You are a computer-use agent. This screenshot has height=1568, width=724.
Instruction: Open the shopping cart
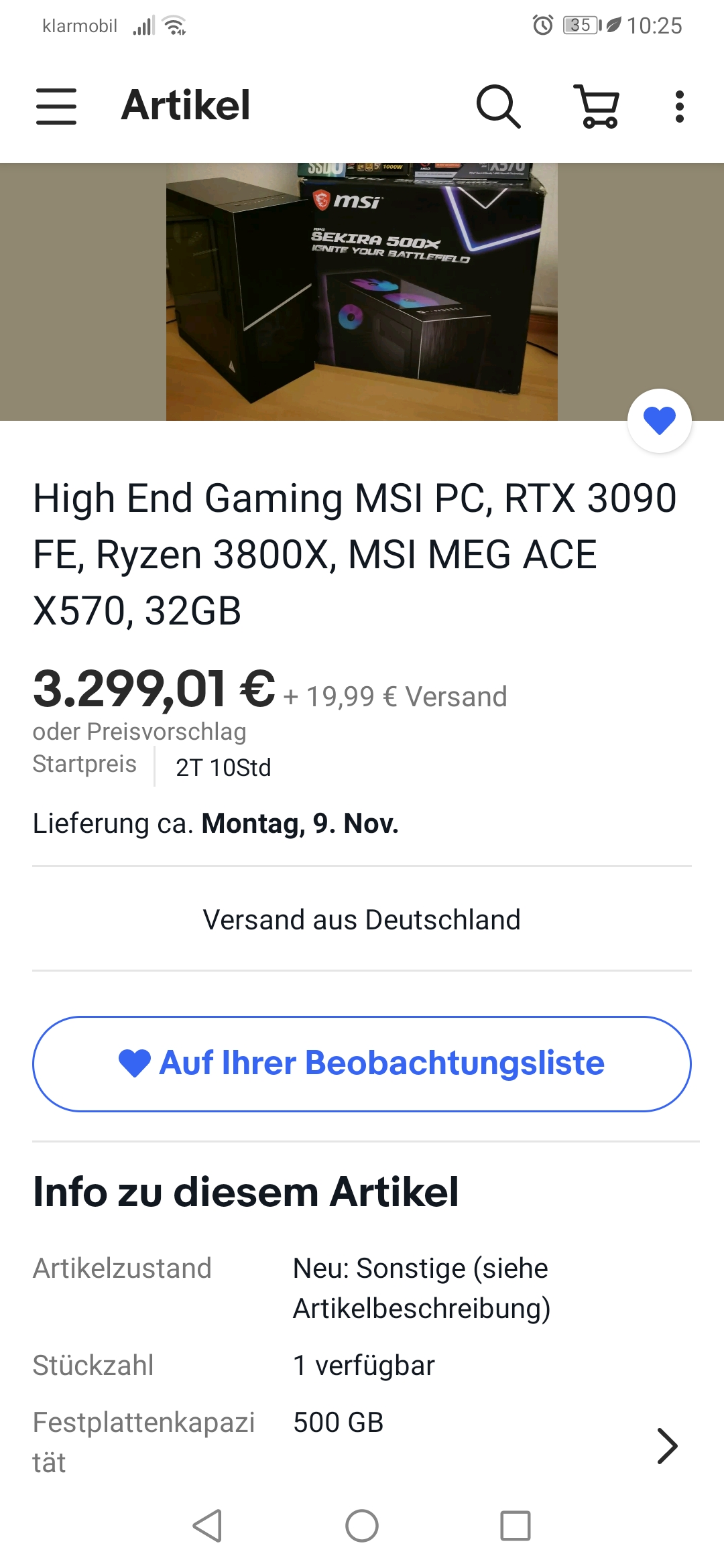pos(597,106)
